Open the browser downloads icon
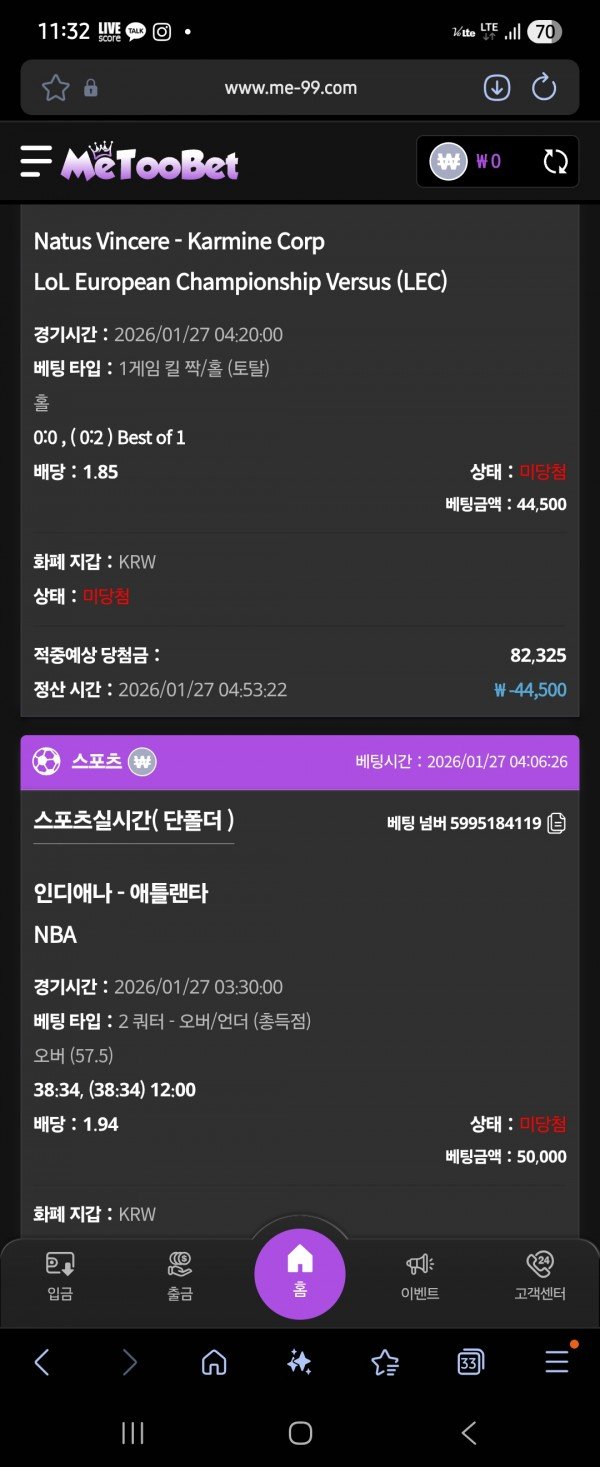 (497, 88)
